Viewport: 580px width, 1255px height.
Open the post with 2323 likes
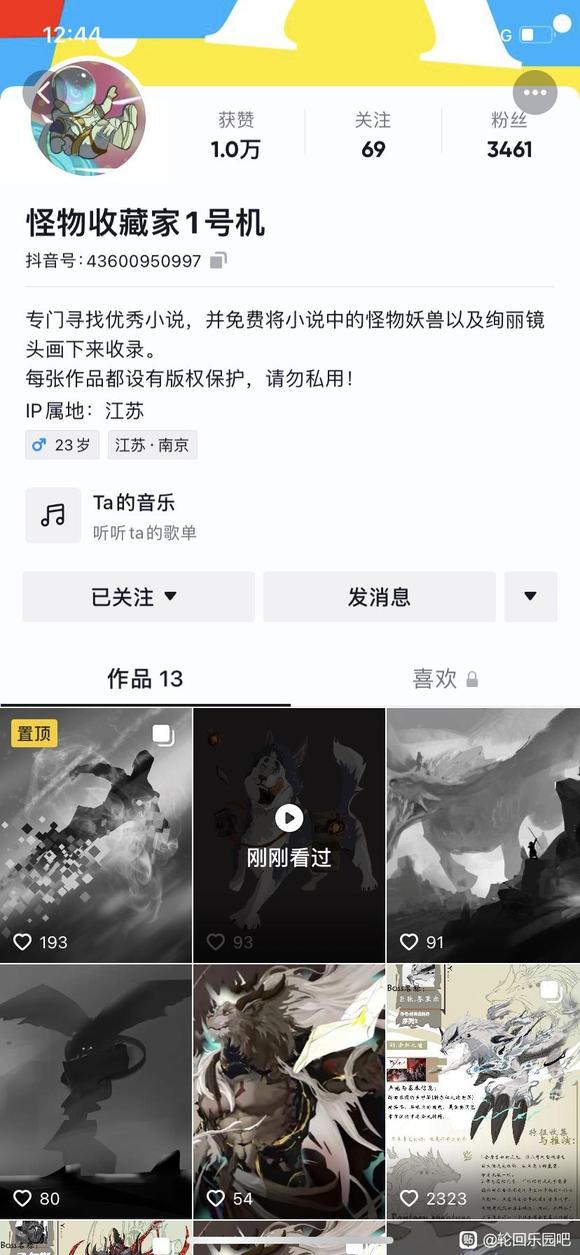click(483, 1091)
